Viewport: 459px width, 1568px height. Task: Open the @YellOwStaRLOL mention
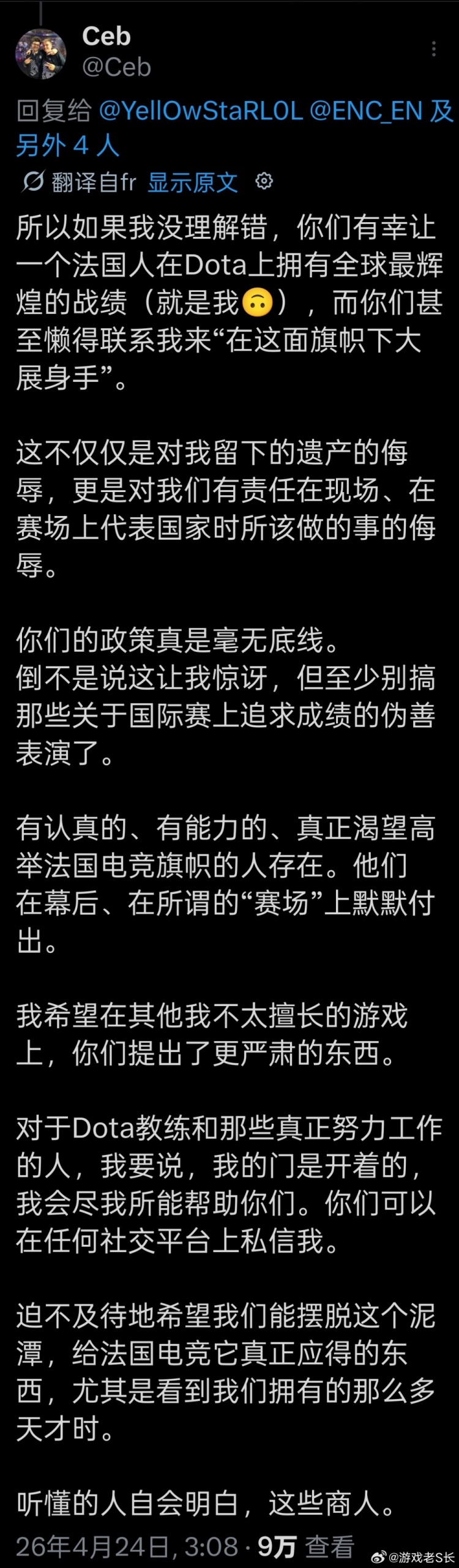pyautogui.click(x=201, y=111)
